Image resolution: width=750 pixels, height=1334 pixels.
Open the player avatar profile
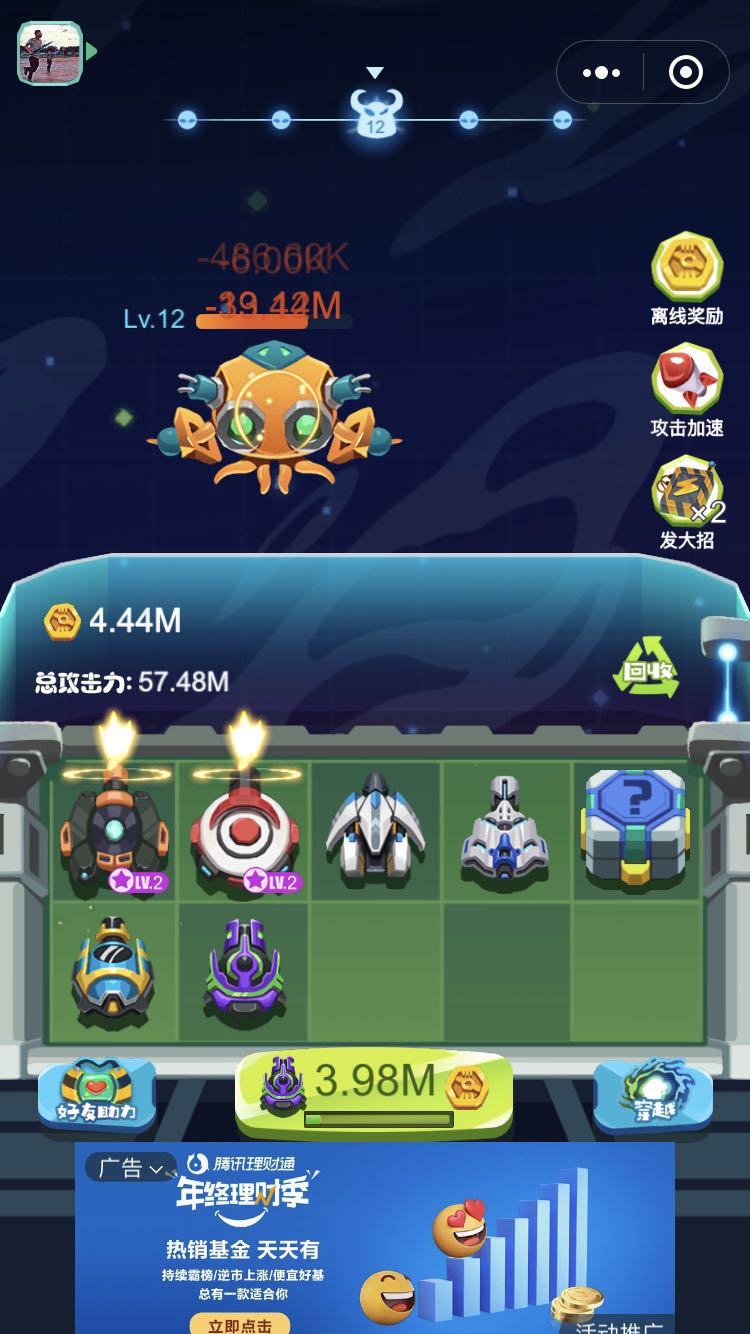click(49, 52)
